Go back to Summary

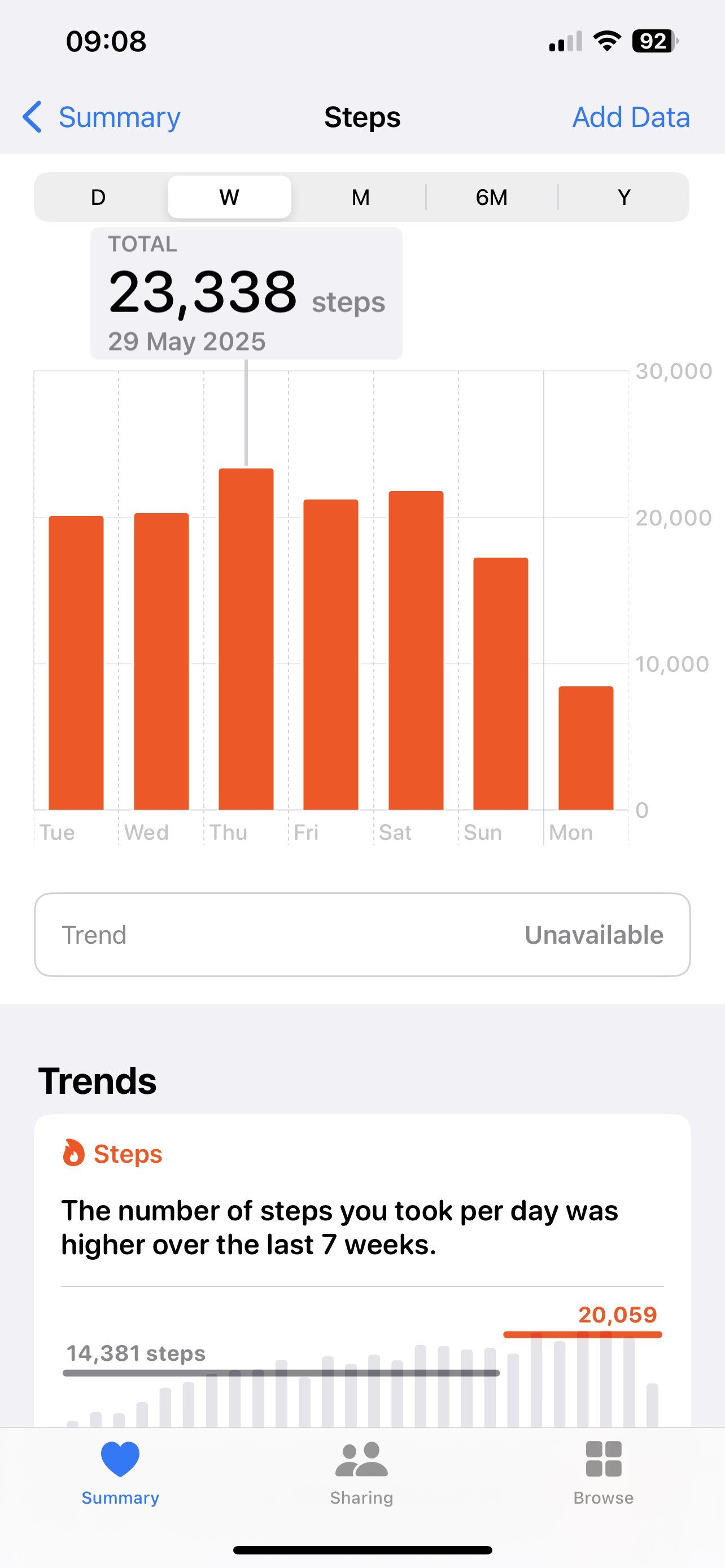click(101, 117)
